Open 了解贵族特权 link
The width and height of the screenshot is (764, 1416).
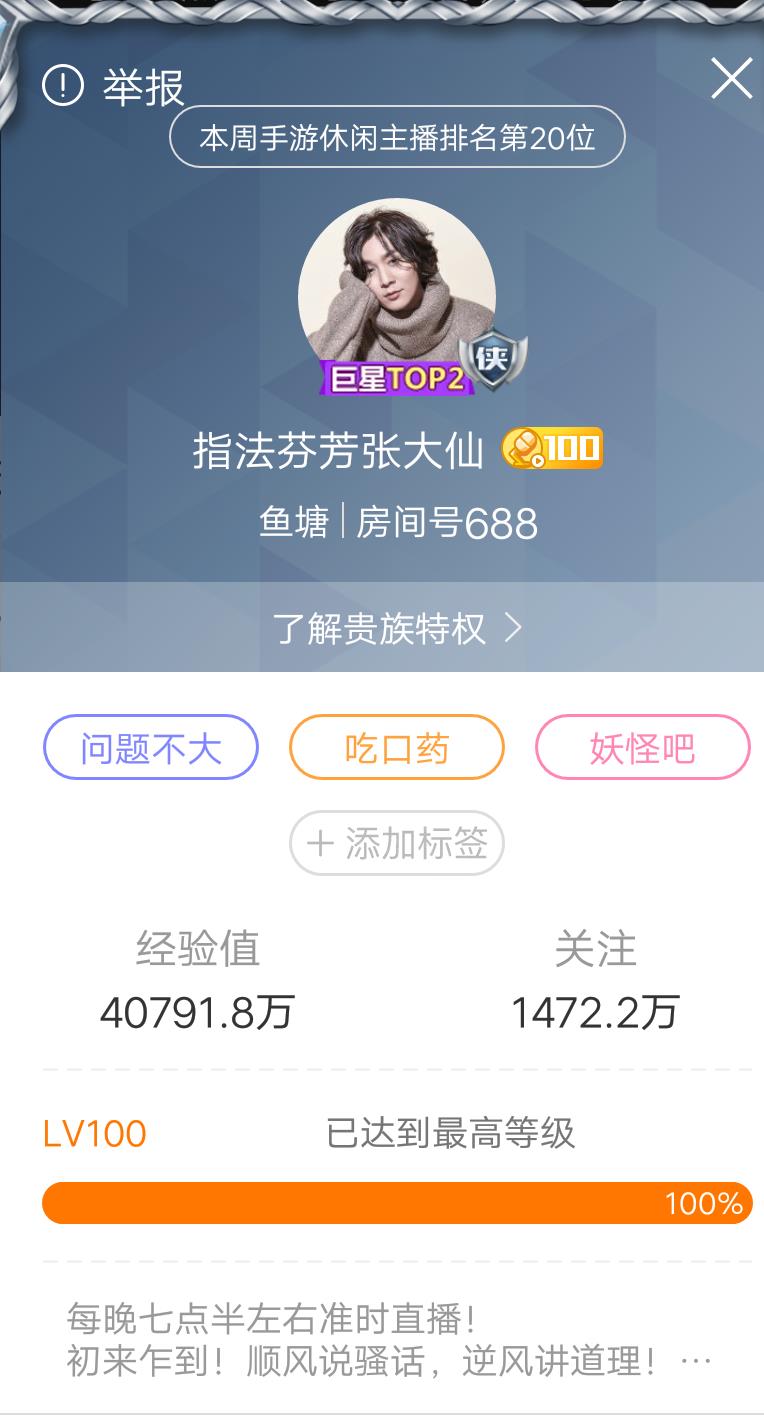[397, 628]
